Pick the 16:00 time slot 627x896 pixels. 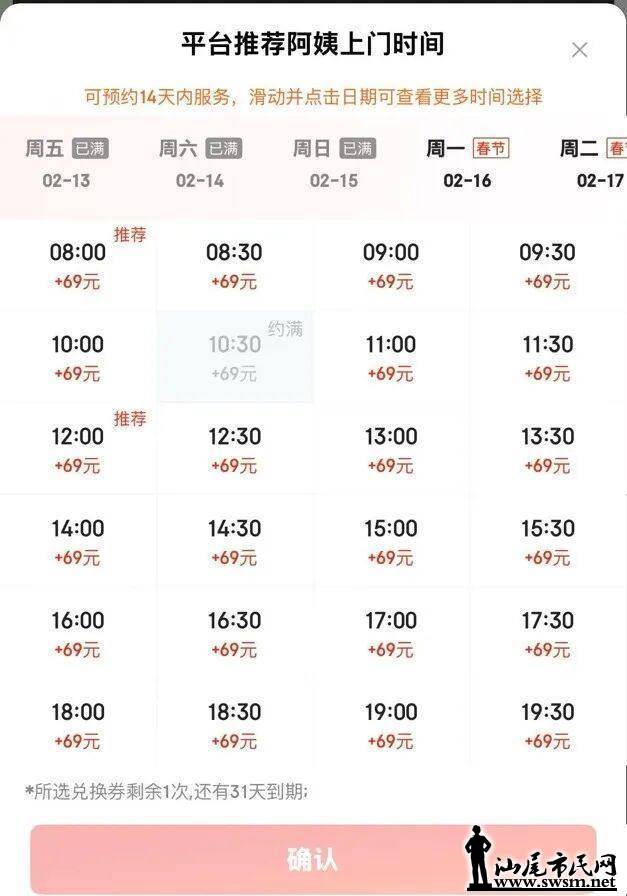tap(78, 632)
